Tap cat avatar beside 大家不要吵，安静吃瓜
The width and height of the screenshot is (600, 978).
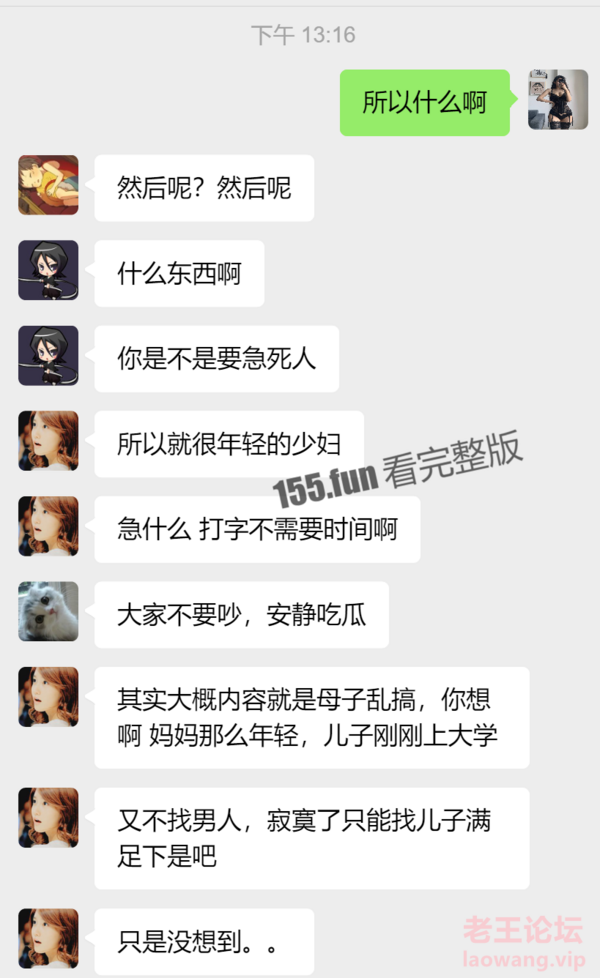(x=49, y=611)
